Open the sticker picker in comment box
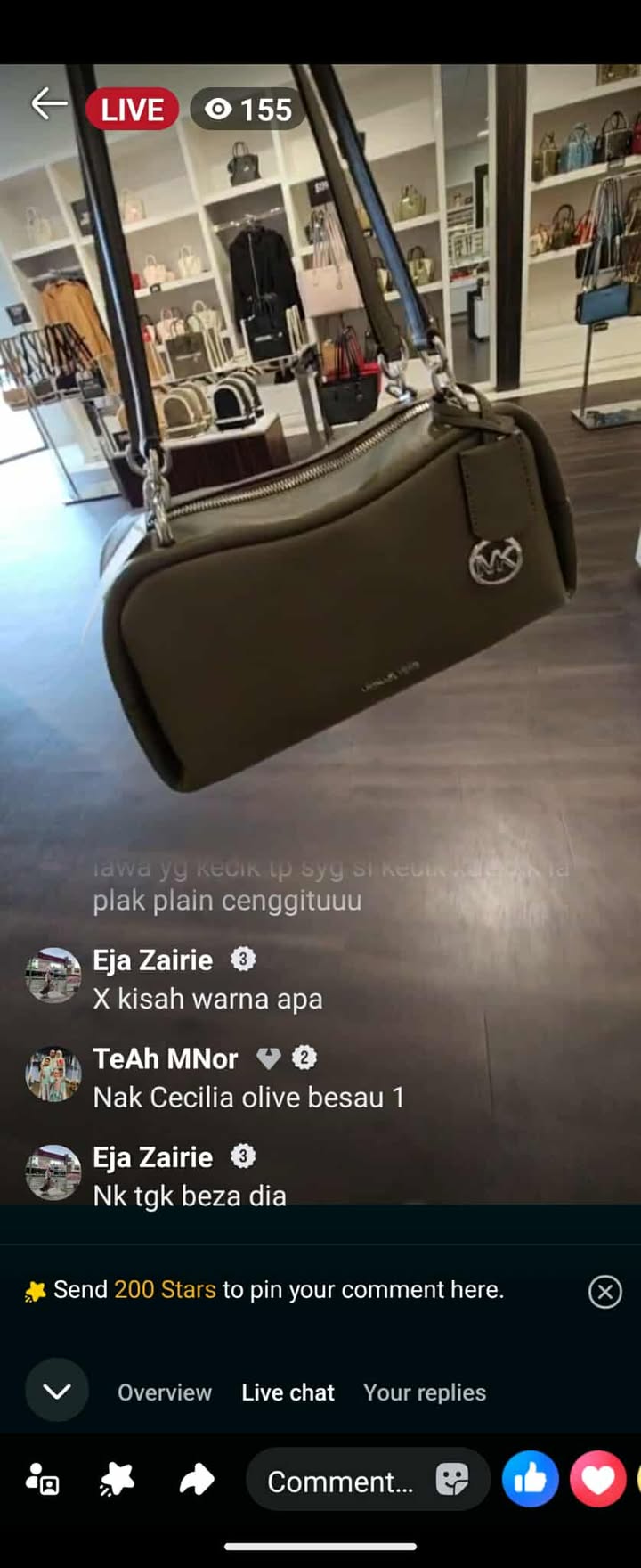Viewport: 641px width, 1568px height. (452, 1480)
